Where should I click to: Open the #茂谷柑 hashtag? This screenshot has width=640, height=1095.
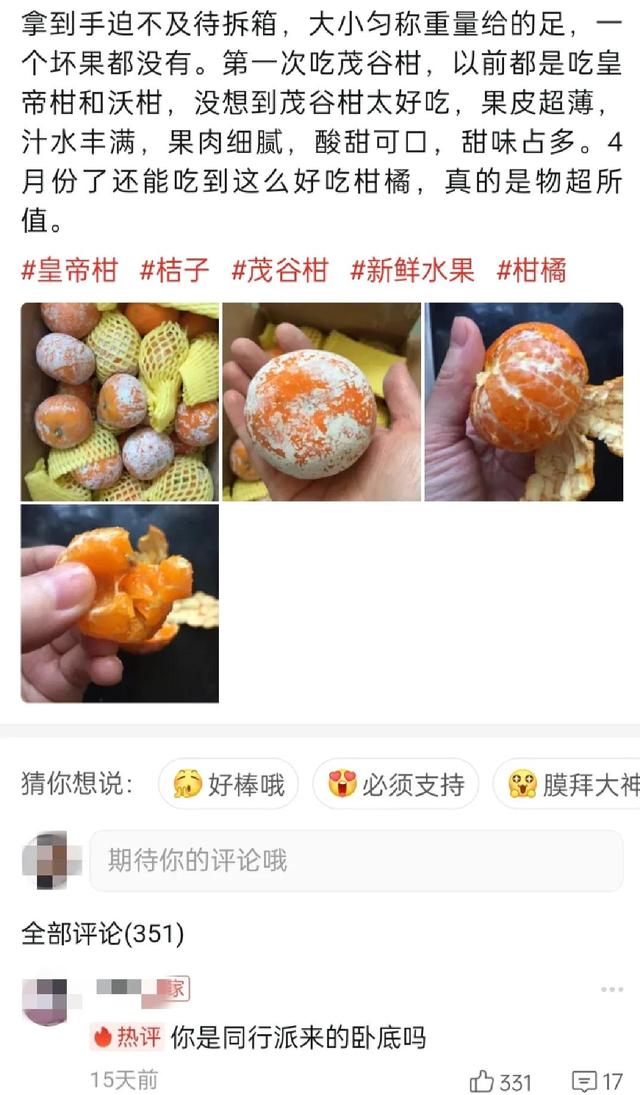click(x=279, y=270)
